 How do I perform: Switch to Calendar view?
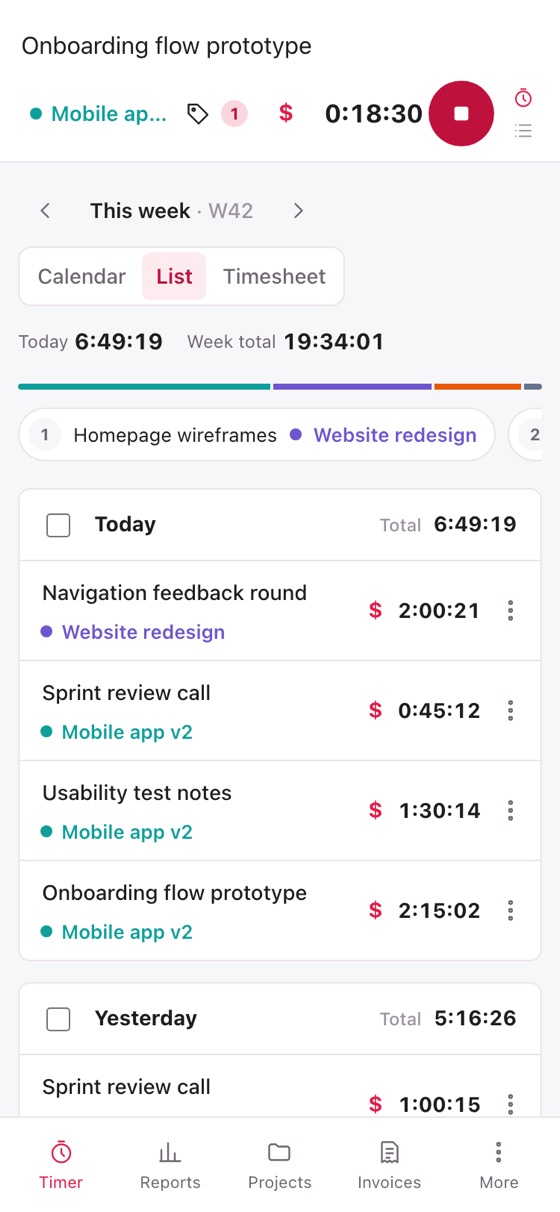(x=82, y=277)
